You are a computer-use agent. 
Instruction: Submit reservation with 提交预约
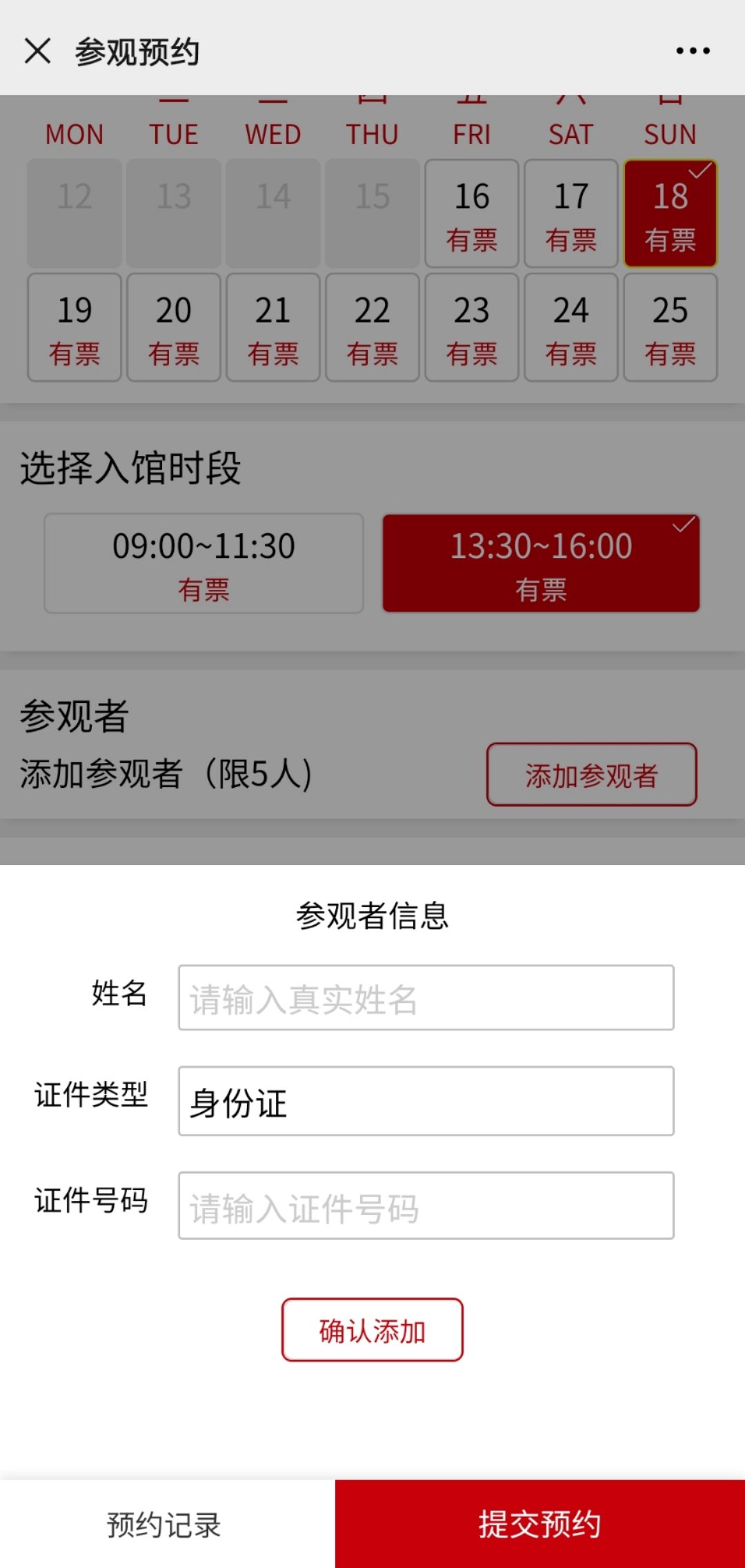(539, 1524)
